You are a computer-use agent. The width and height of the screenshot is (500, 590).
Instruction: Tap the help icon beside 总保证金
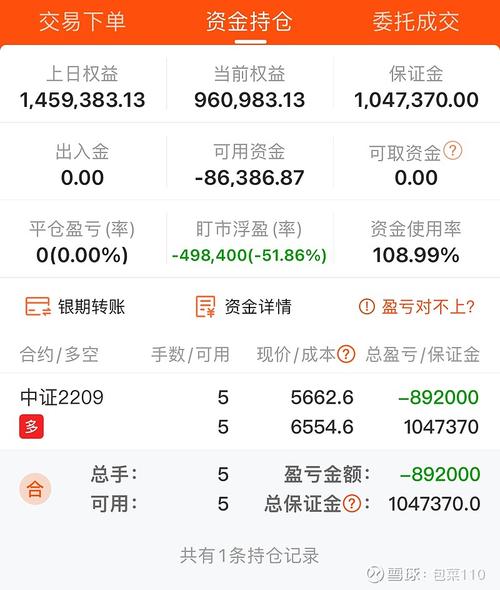(x=353, y=503)
